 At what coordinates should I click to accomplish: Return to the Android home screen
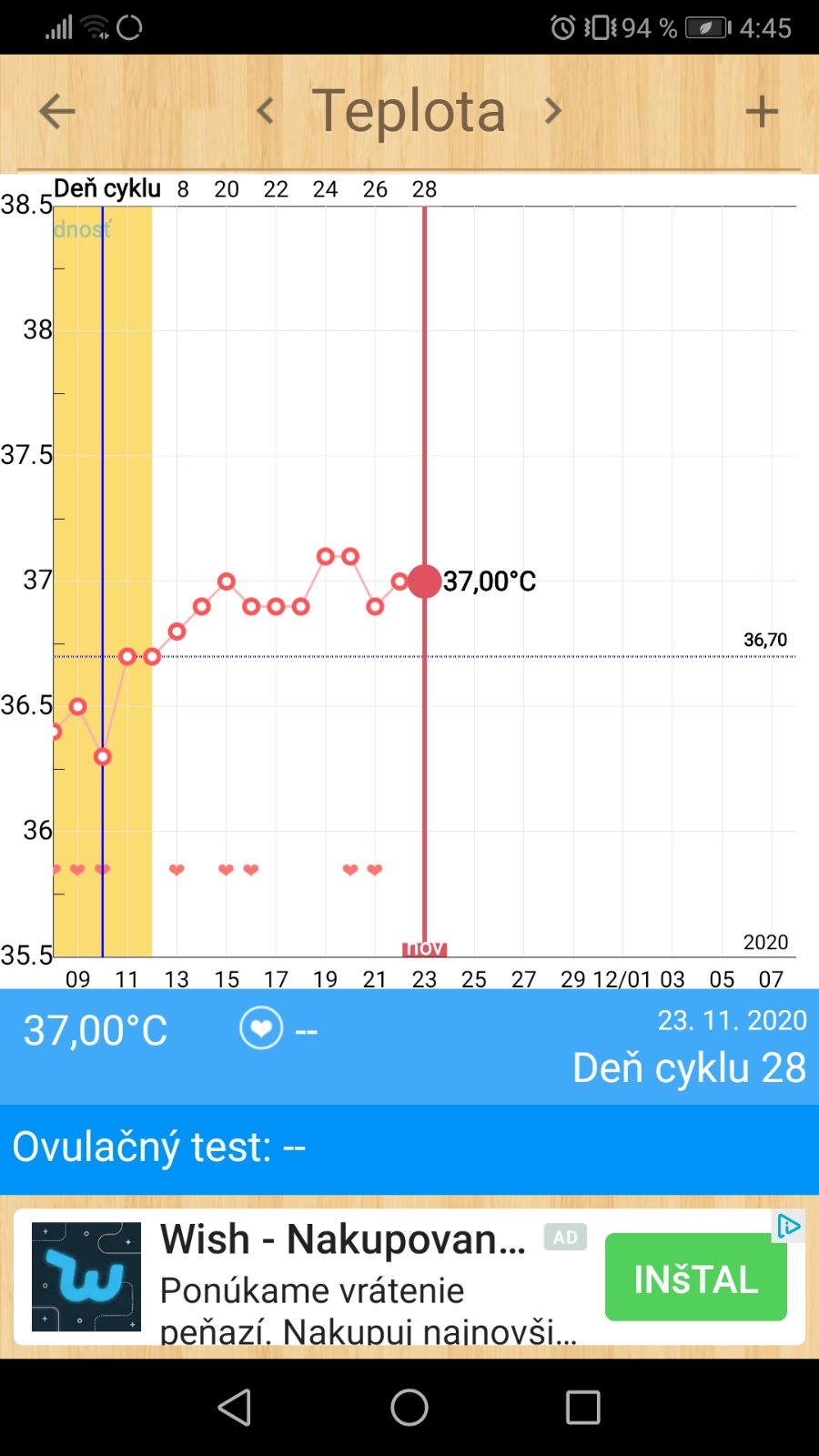click(409, 1407)
